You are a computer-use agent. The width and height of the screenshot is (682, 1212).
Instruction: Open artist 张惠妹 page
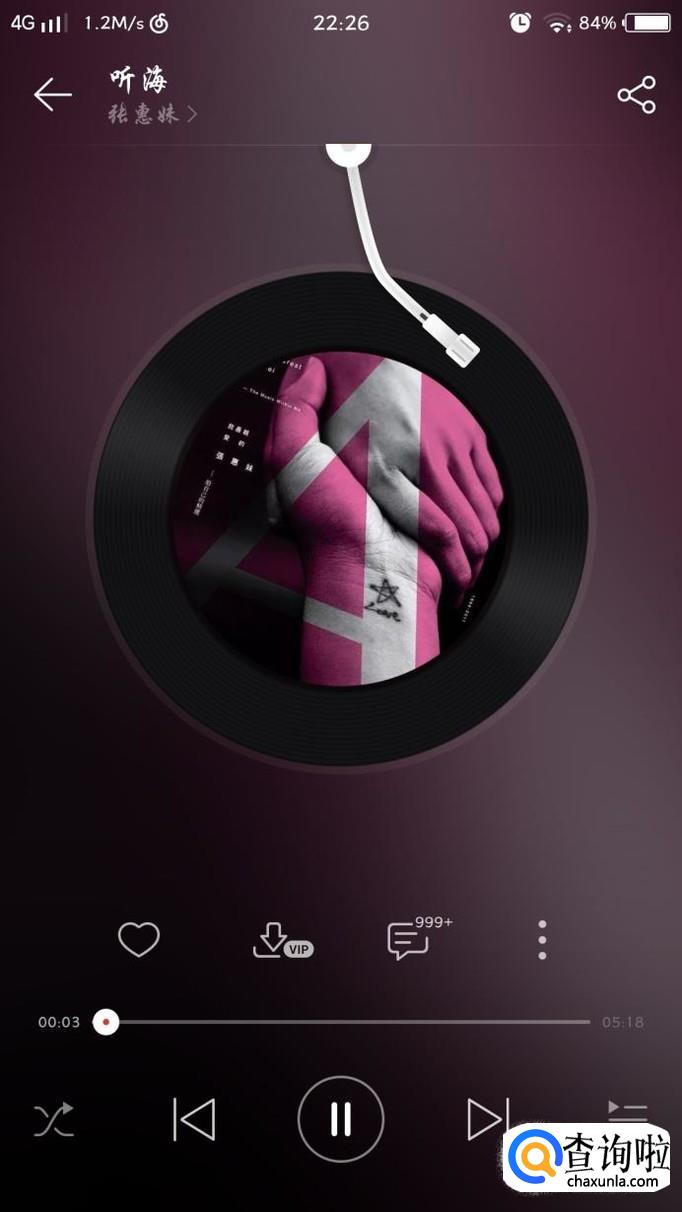click(x=152, y=114)
